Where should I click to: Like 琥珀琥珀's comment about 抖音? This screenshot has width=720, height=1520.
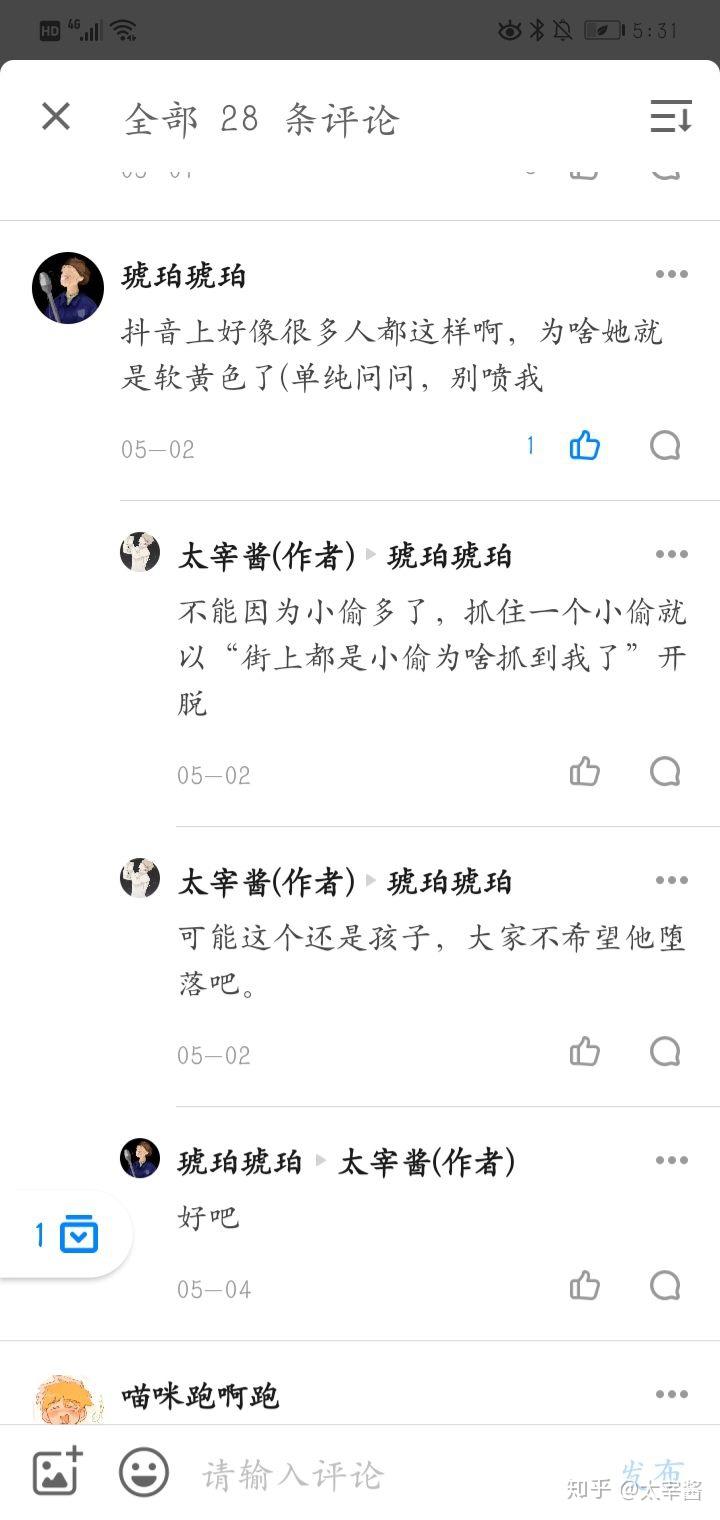click(584, 446)
